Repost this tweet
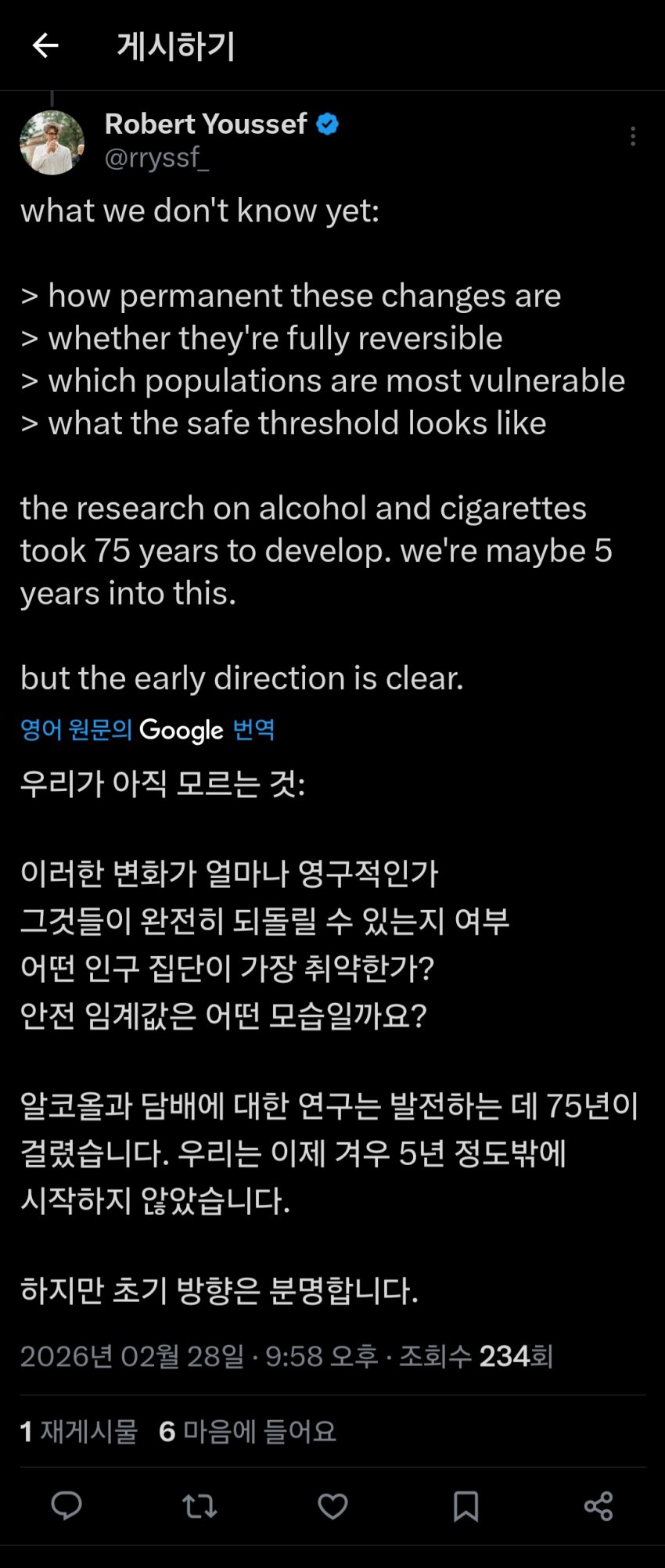The width and height of the screenshot is (665, 1568). tap(199, 1505)
